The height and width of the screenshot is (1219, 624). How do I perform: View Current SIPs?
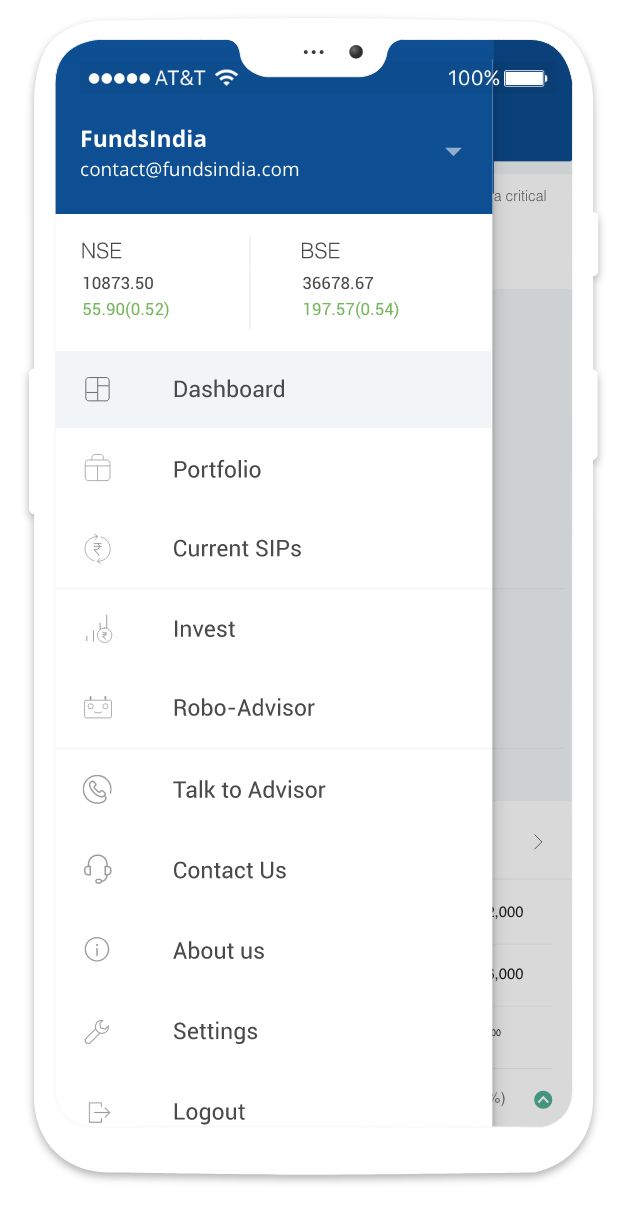[237, 548]
